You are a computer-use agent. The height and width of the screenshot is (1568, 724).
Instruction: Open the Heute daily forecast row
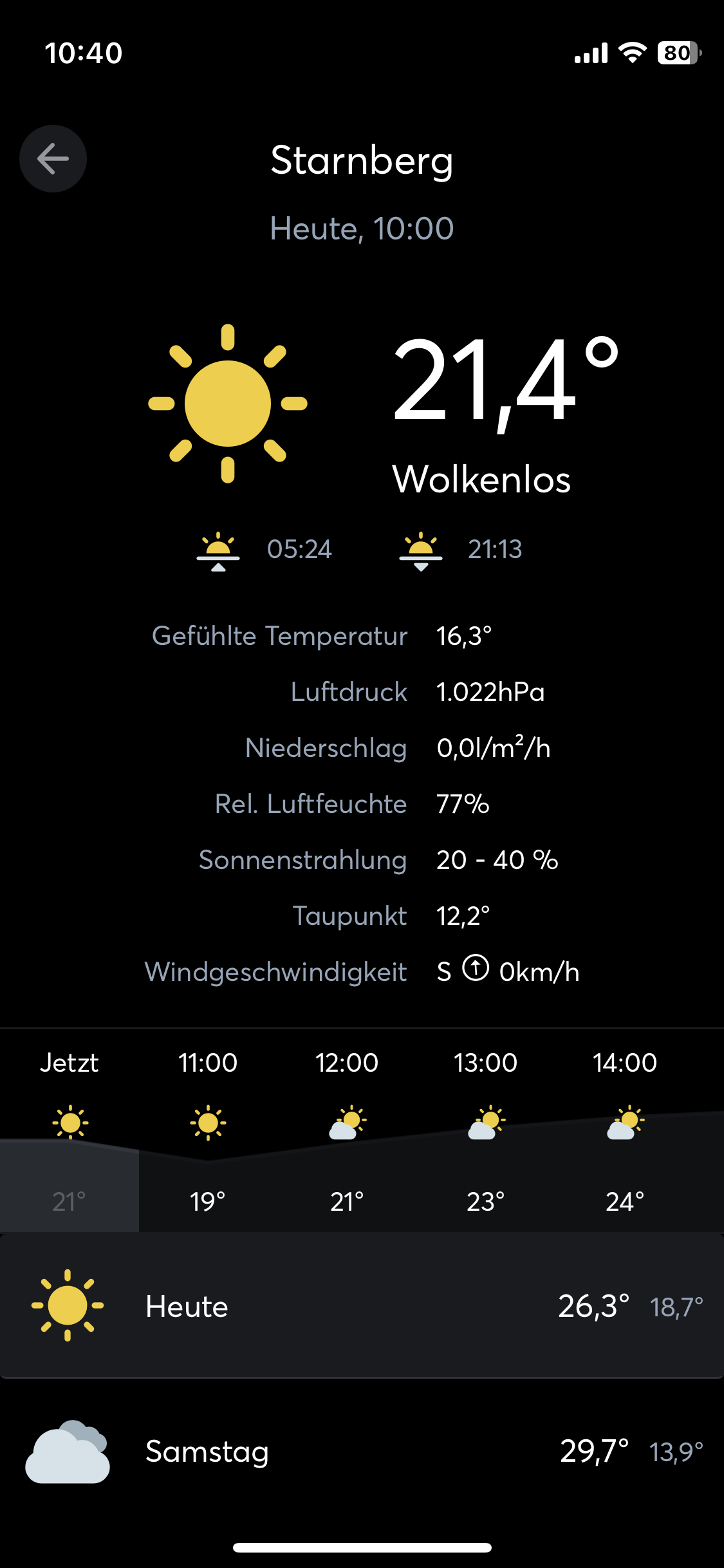coord(362,1306)
